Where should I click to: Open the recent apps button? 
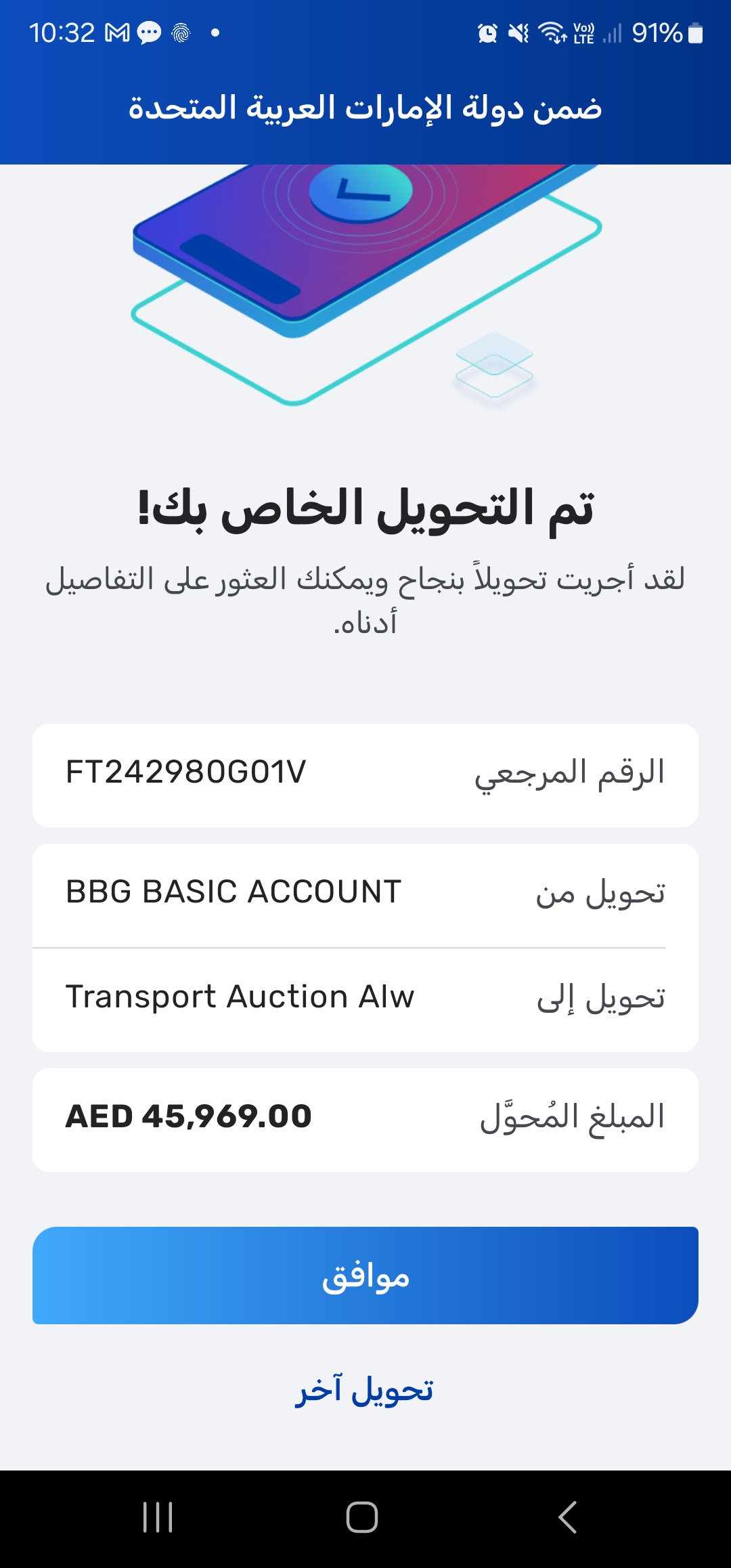[158, 1517]
